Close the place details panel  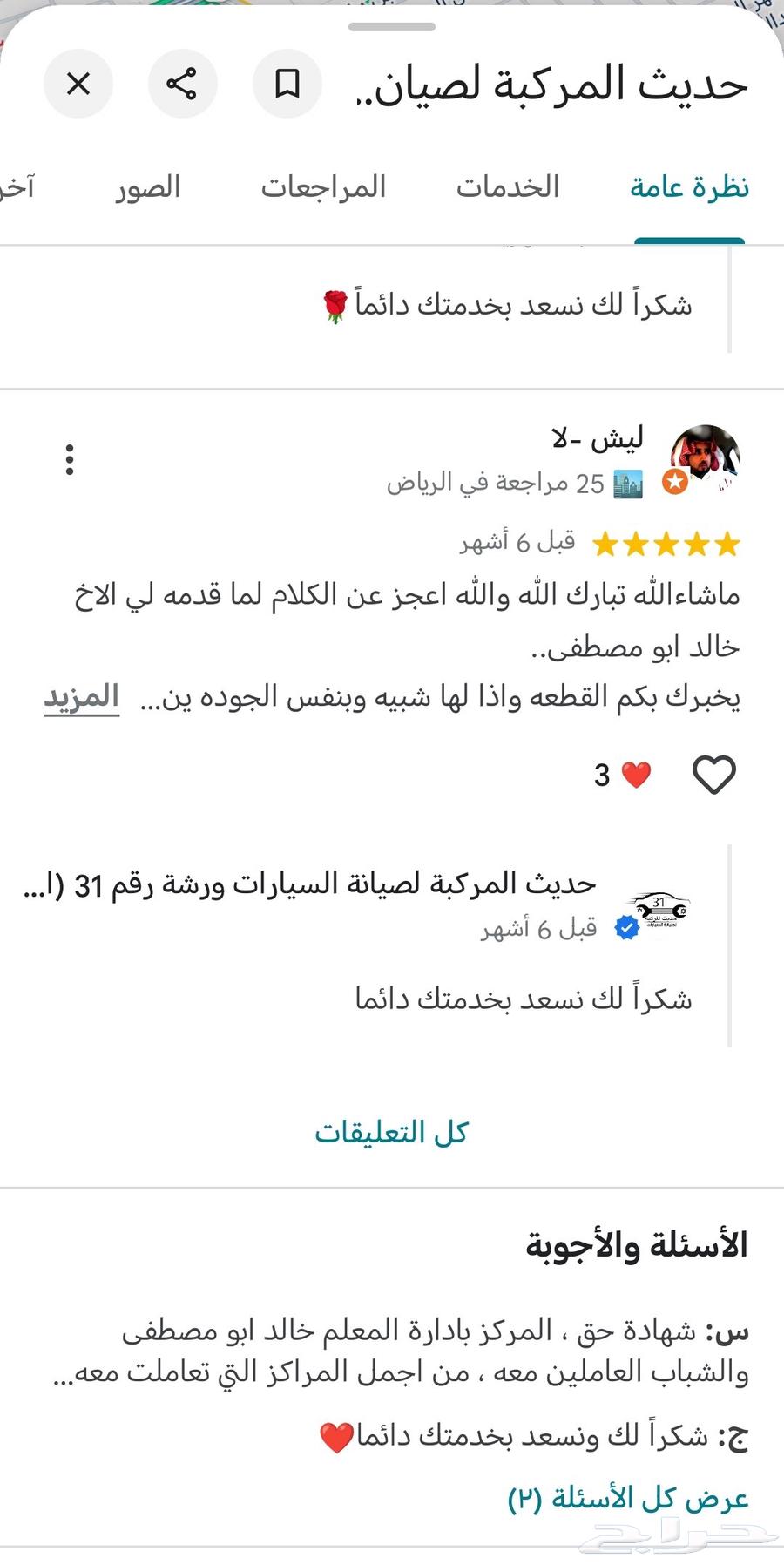(x=78, y=84)
